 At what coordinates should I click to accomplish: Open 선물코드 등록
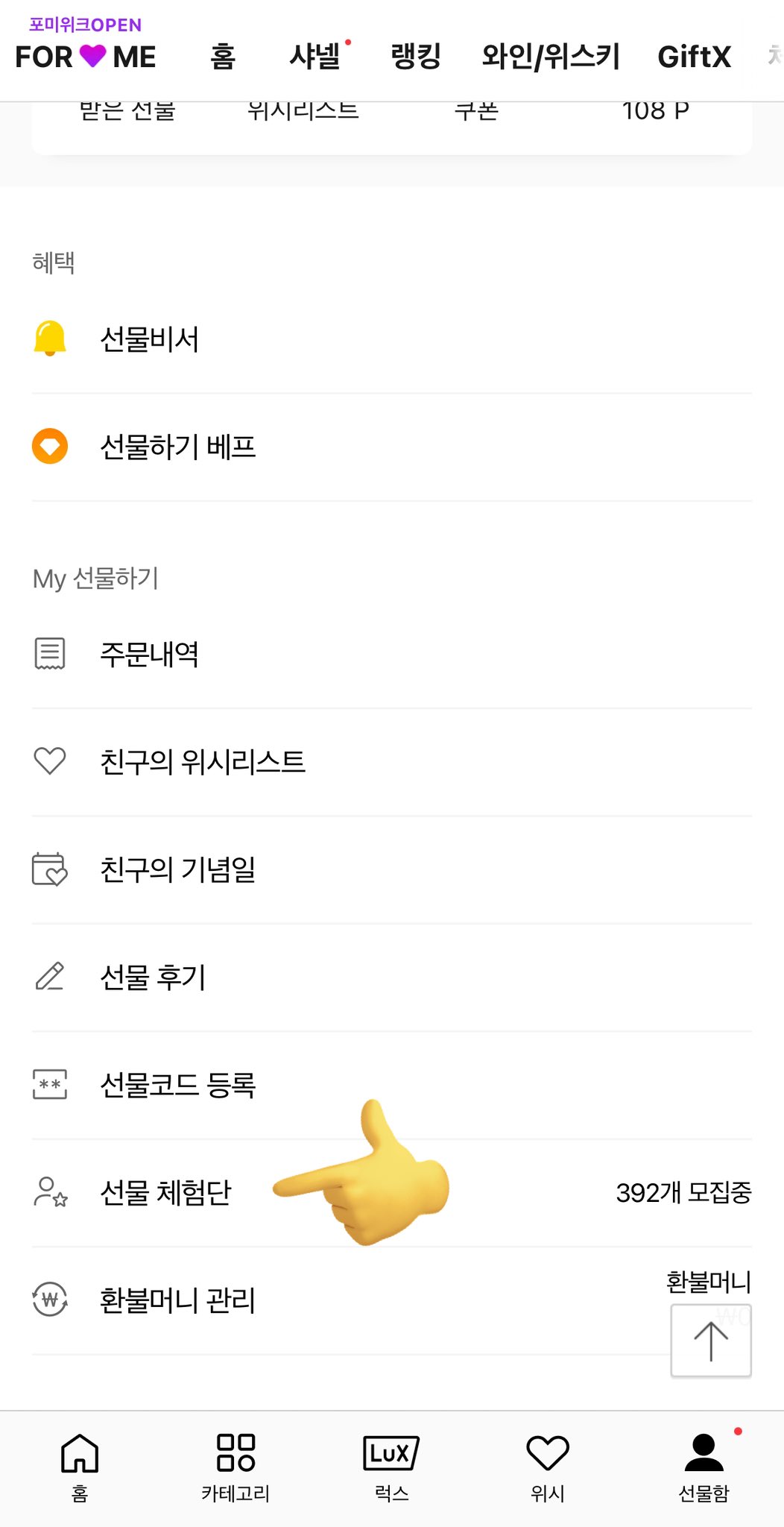click(x=177, y=1085)
